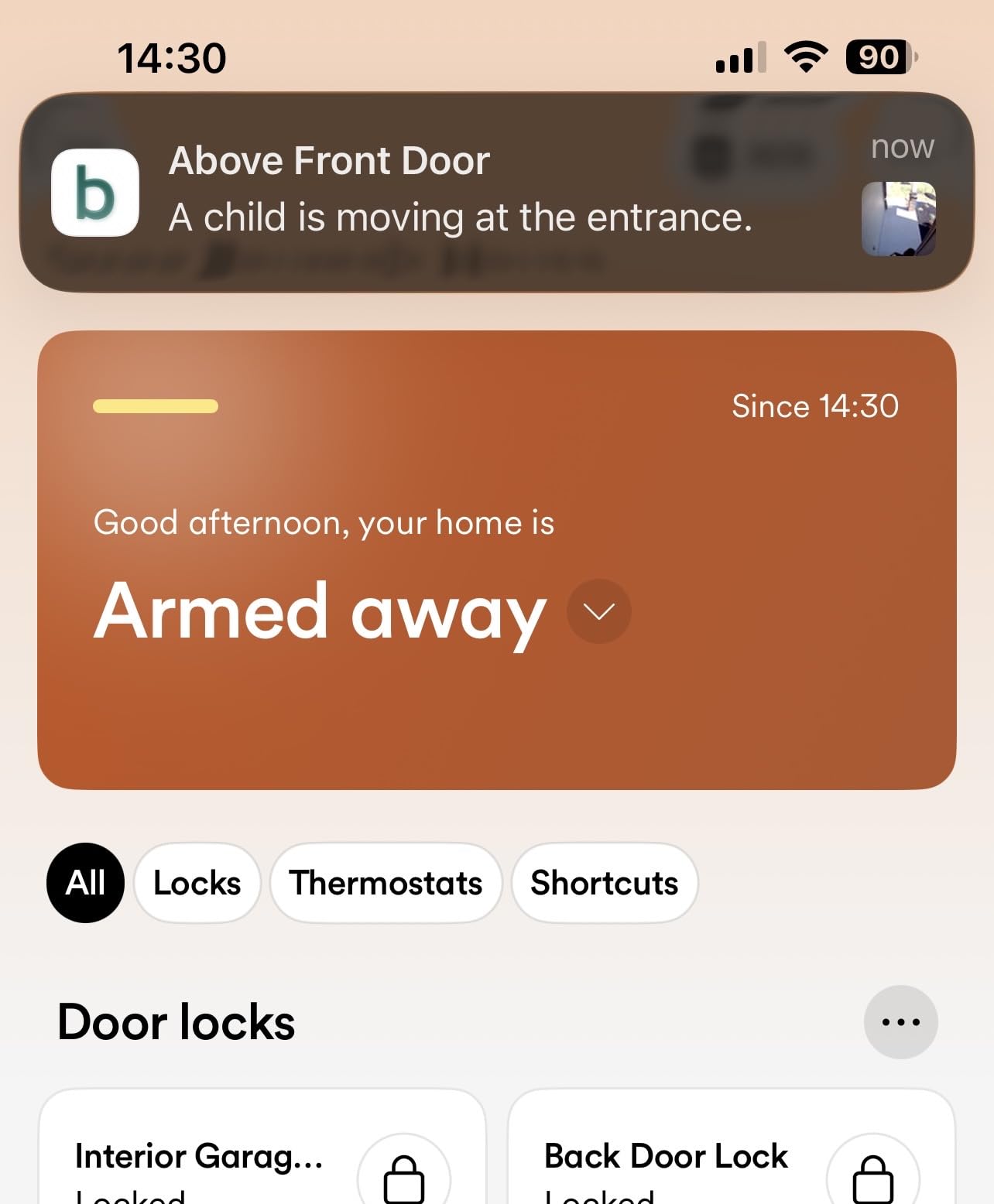Open the app icon in the notification banner

click(x=95, y=191)
